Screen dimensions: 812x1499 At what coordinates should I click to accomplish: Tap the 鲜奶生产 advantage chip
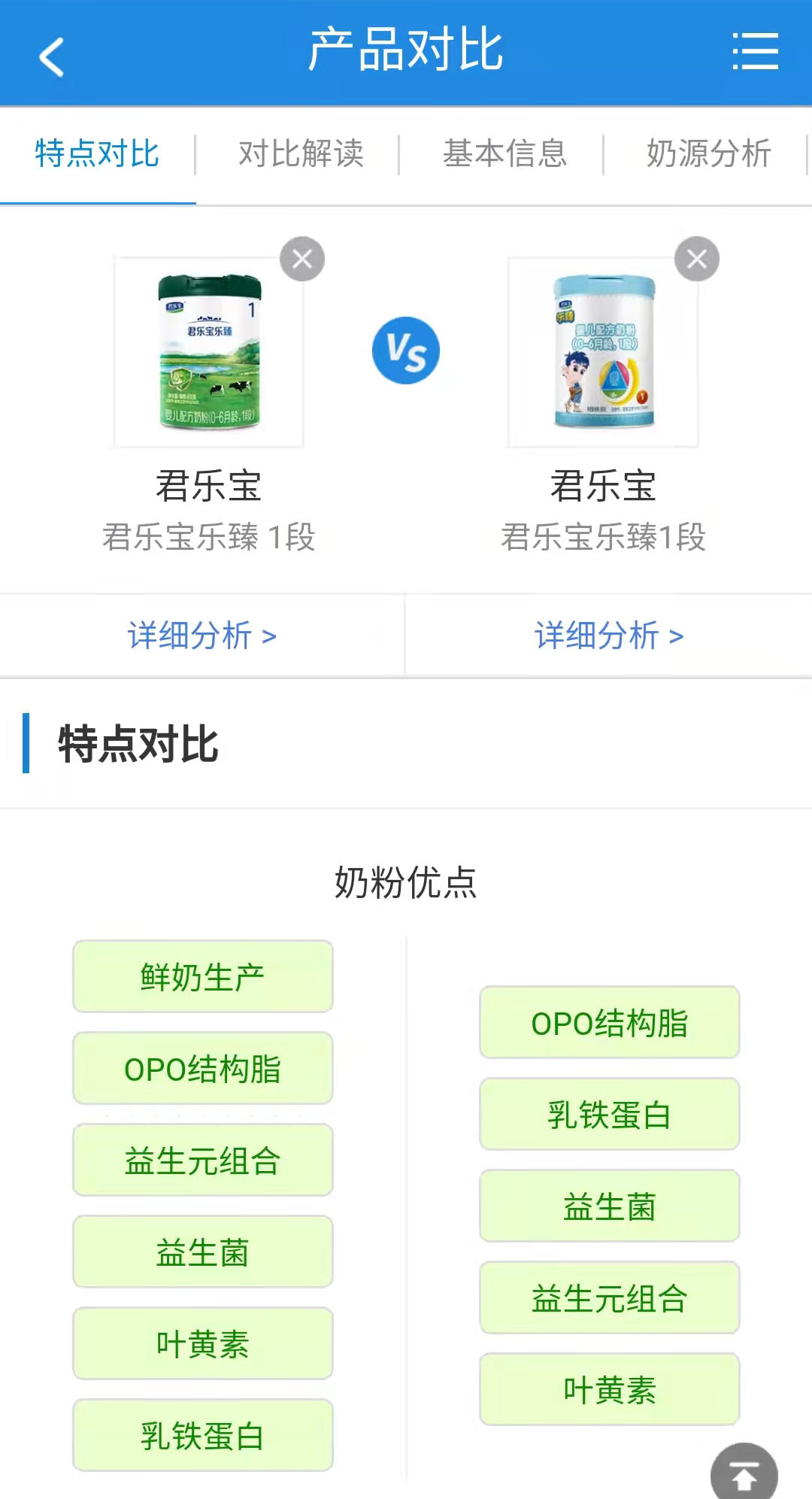point(203,977)
